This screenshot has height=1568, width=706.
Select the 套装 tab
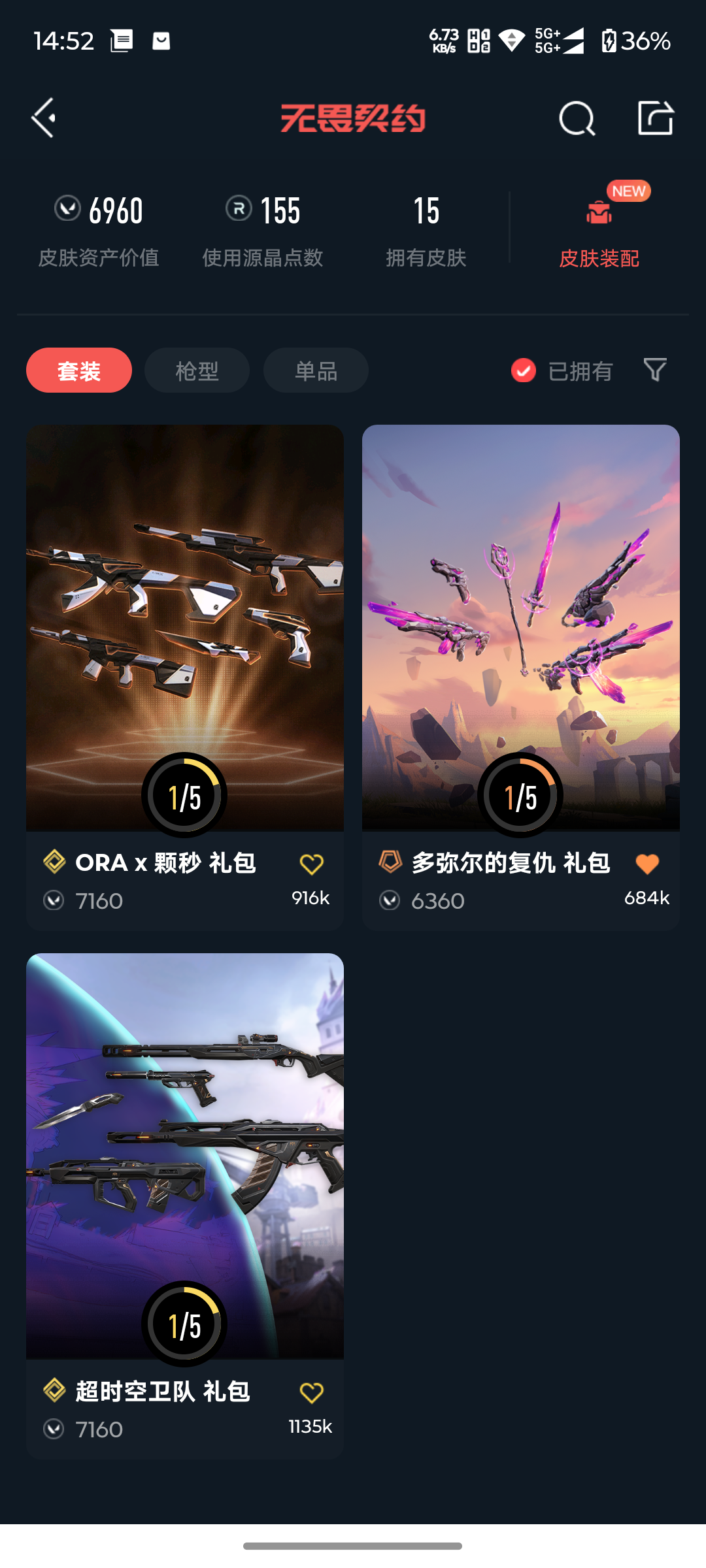[x=79, y=370]
